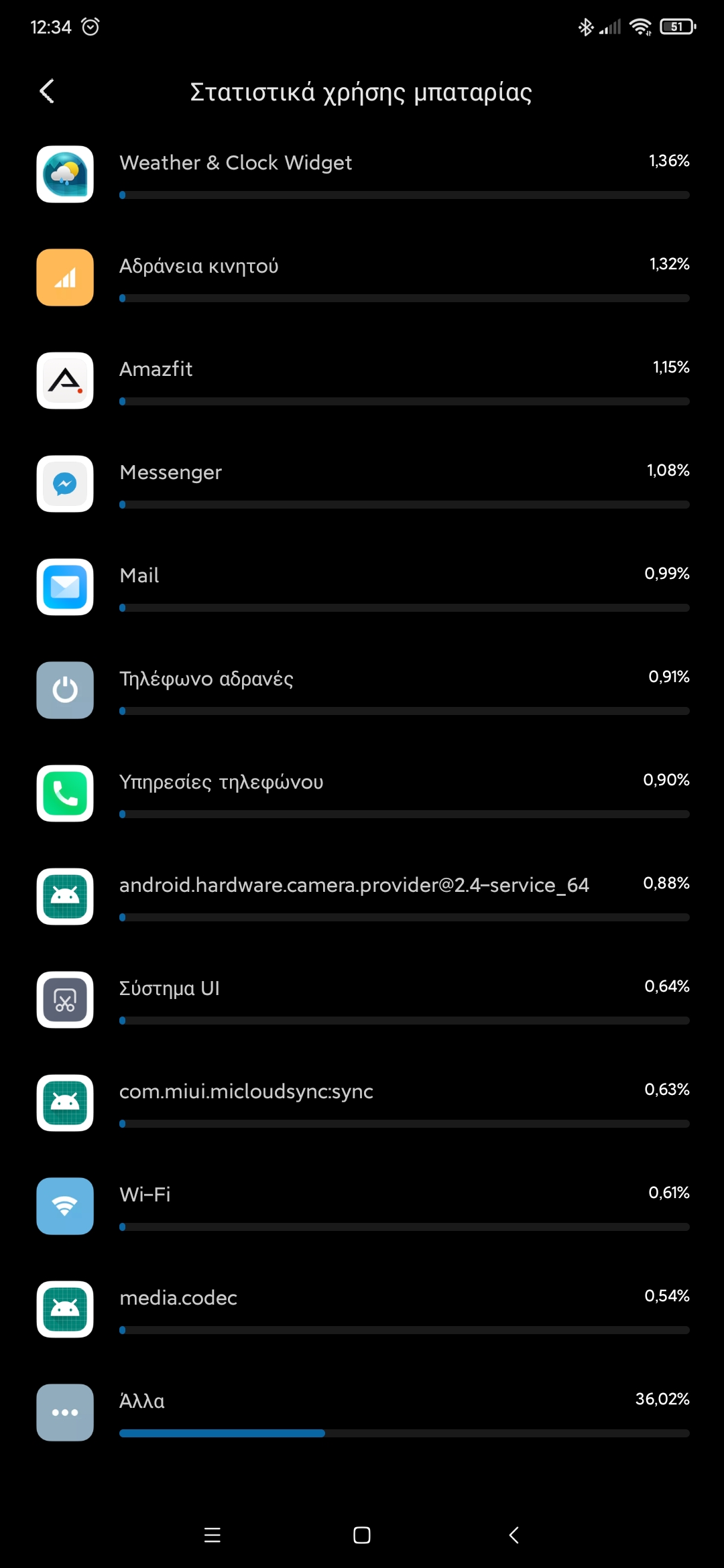Open the Άλλα usage row
Screen dimensions: 724x1568
(362, 1413)
